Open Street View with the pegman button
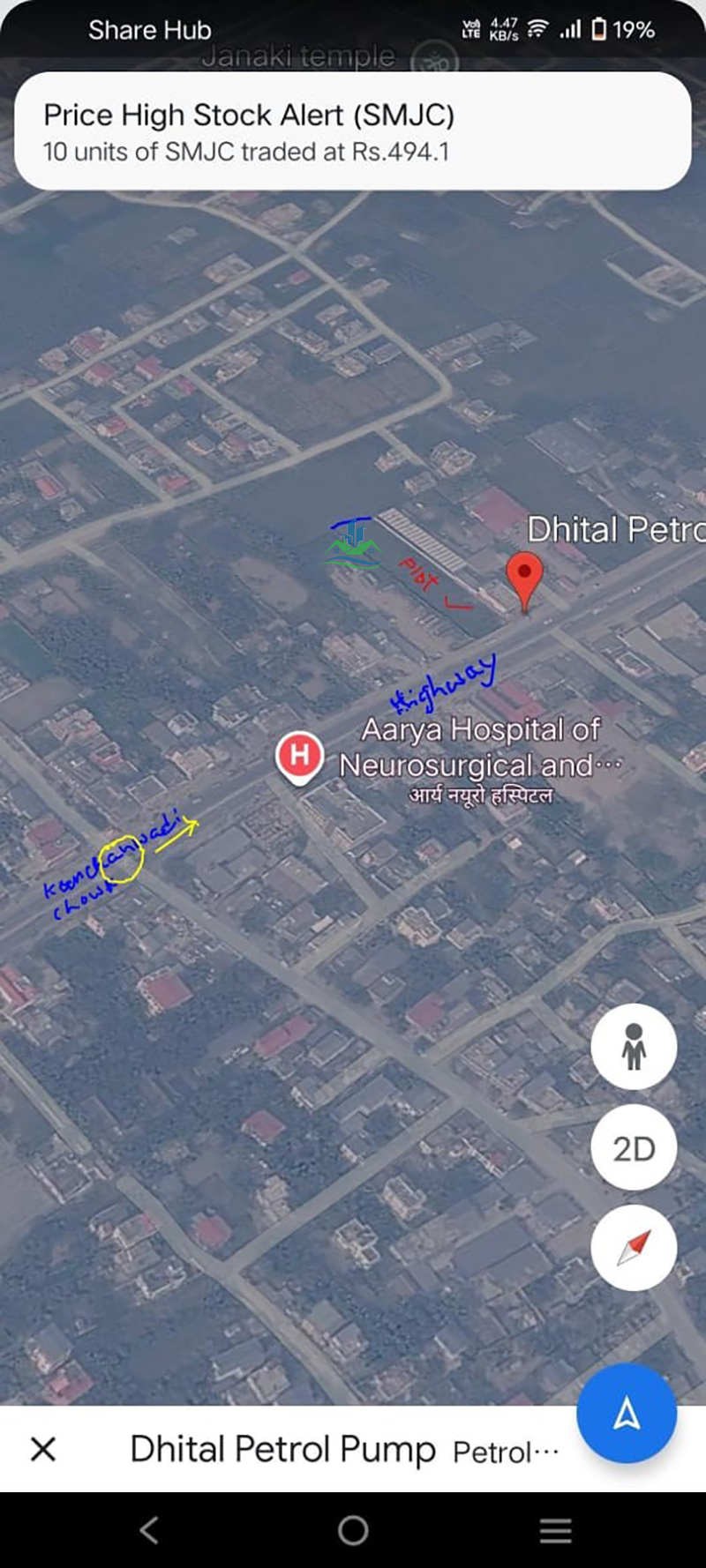Screen dimensions: 706x1568 coord(634,1047)
